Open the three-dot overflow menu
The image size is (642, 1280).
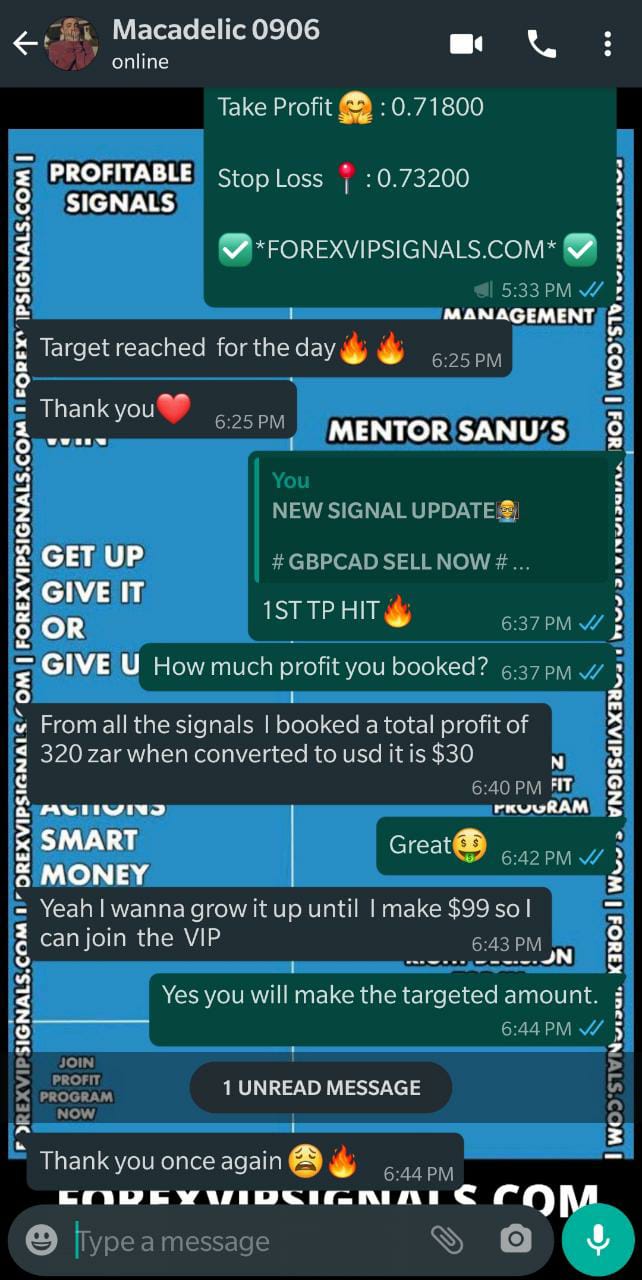(607, 43)
